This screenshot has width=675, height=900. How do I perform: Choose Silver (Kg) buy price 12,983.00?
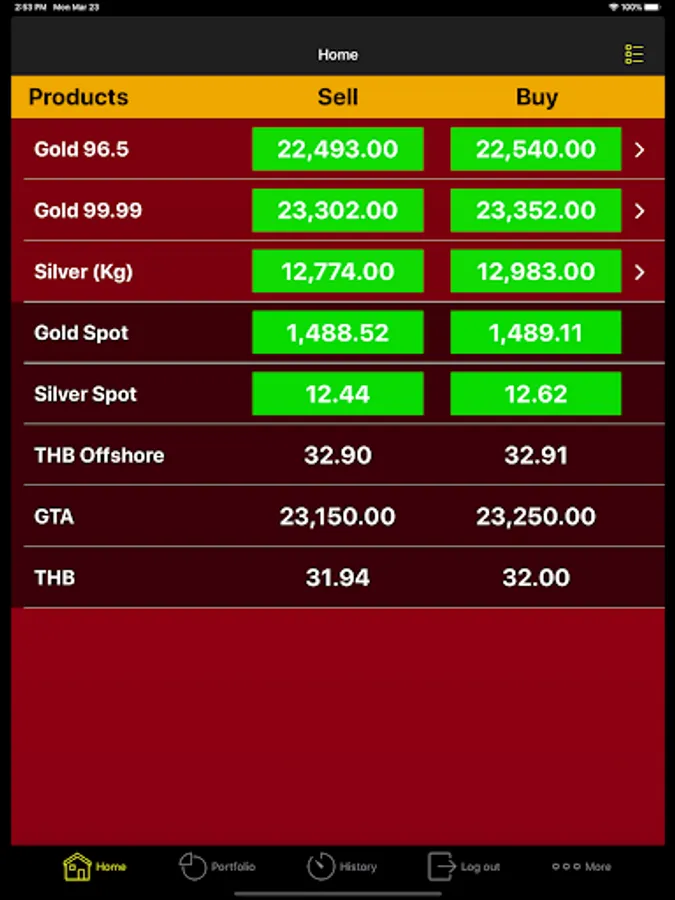(536, 271)
